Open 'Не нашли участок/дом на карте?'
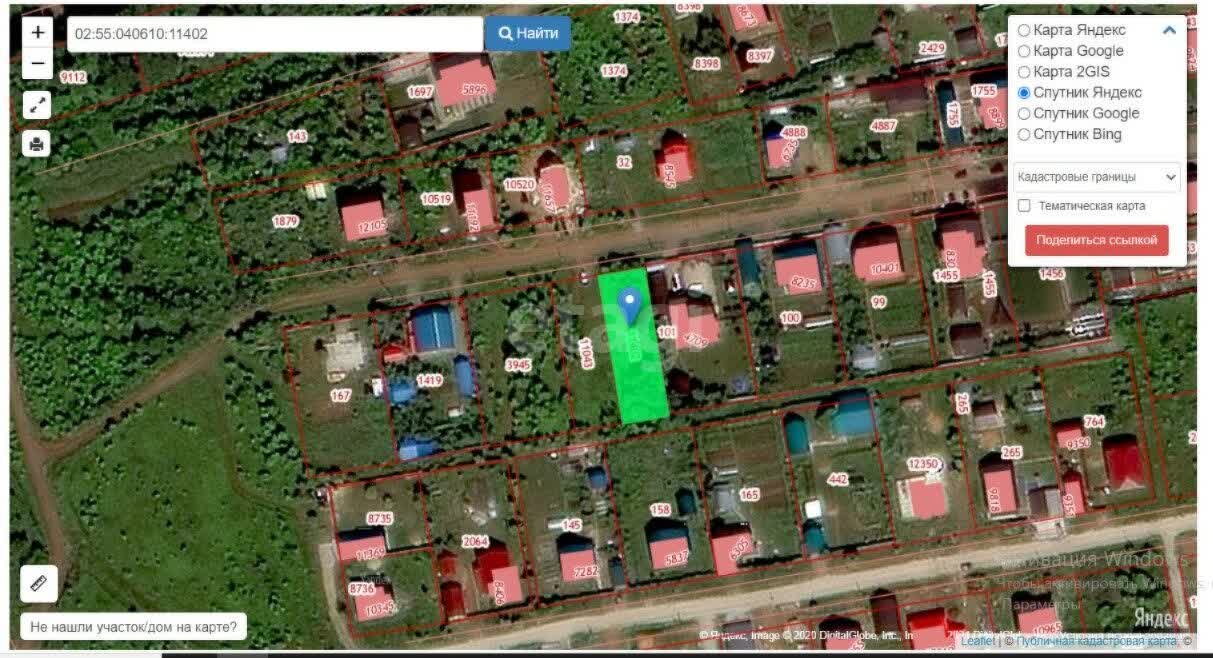The height and width of the screenshot is (658, 1213). pyautogui.click(x=134, y=628)
